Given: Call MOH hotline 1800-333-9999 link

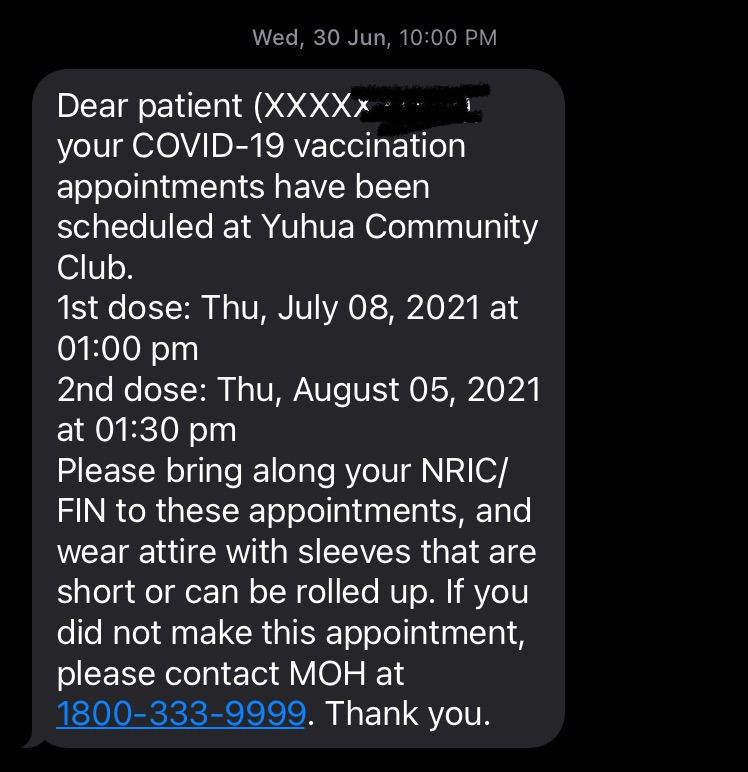Looking at the screenshot, I should click(x=181, y=714).
